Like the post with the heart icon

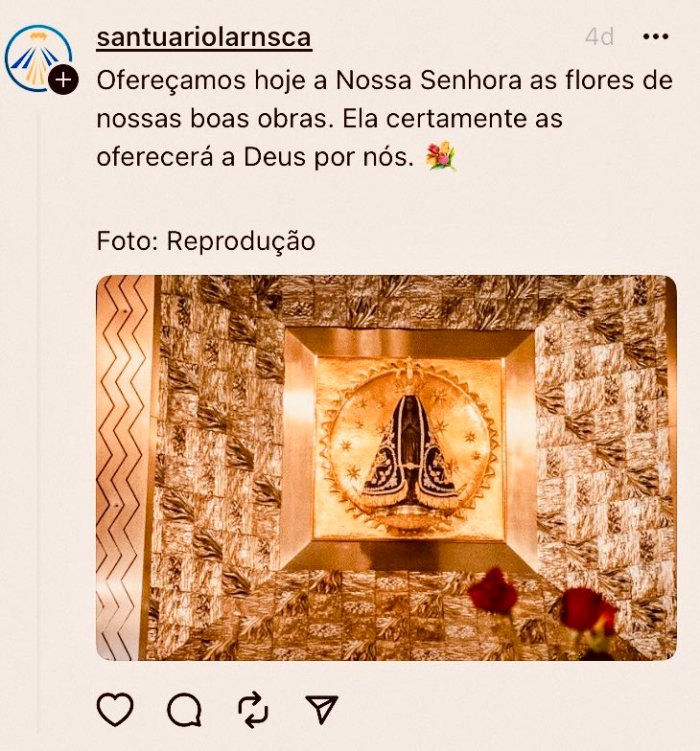[x=115, y=709]
